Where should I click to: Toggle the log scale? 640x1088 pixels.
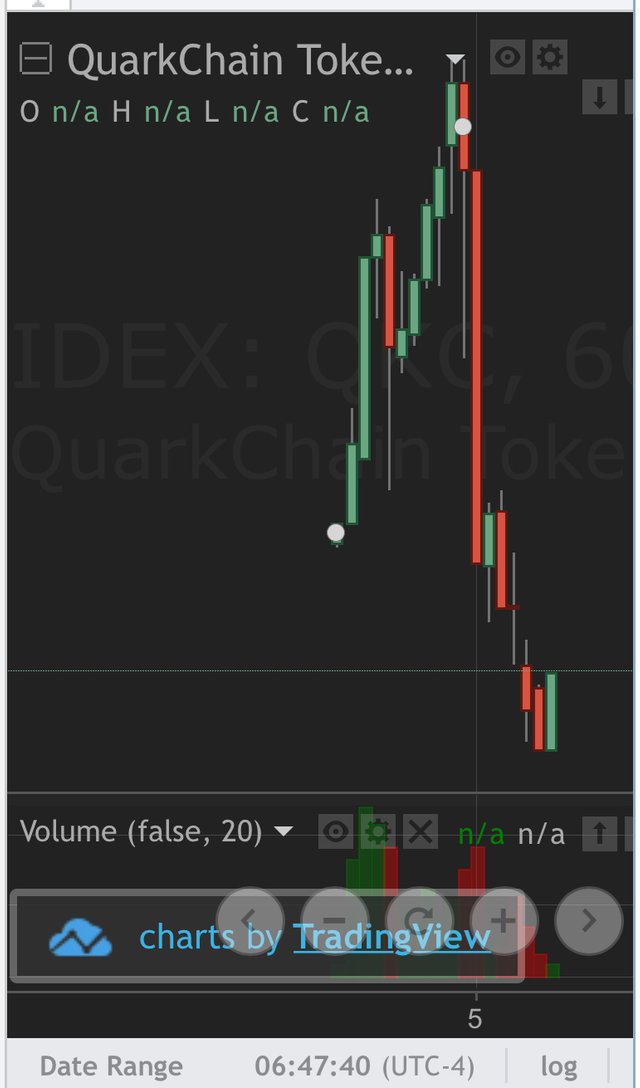coord(558,1066)
